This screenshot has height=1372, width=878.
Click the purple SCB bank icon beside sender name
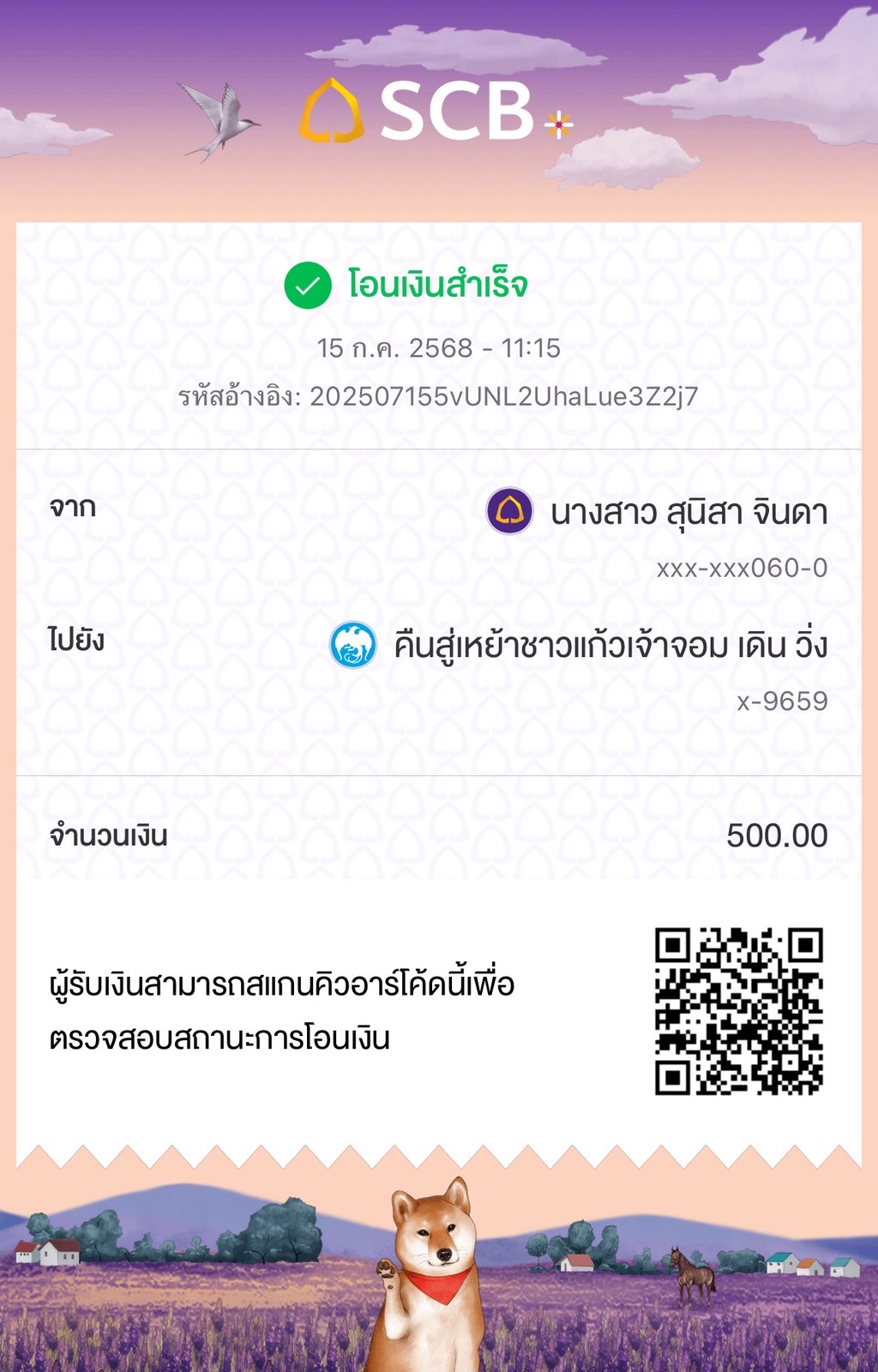pyautogui.click(x=509, y=512)
